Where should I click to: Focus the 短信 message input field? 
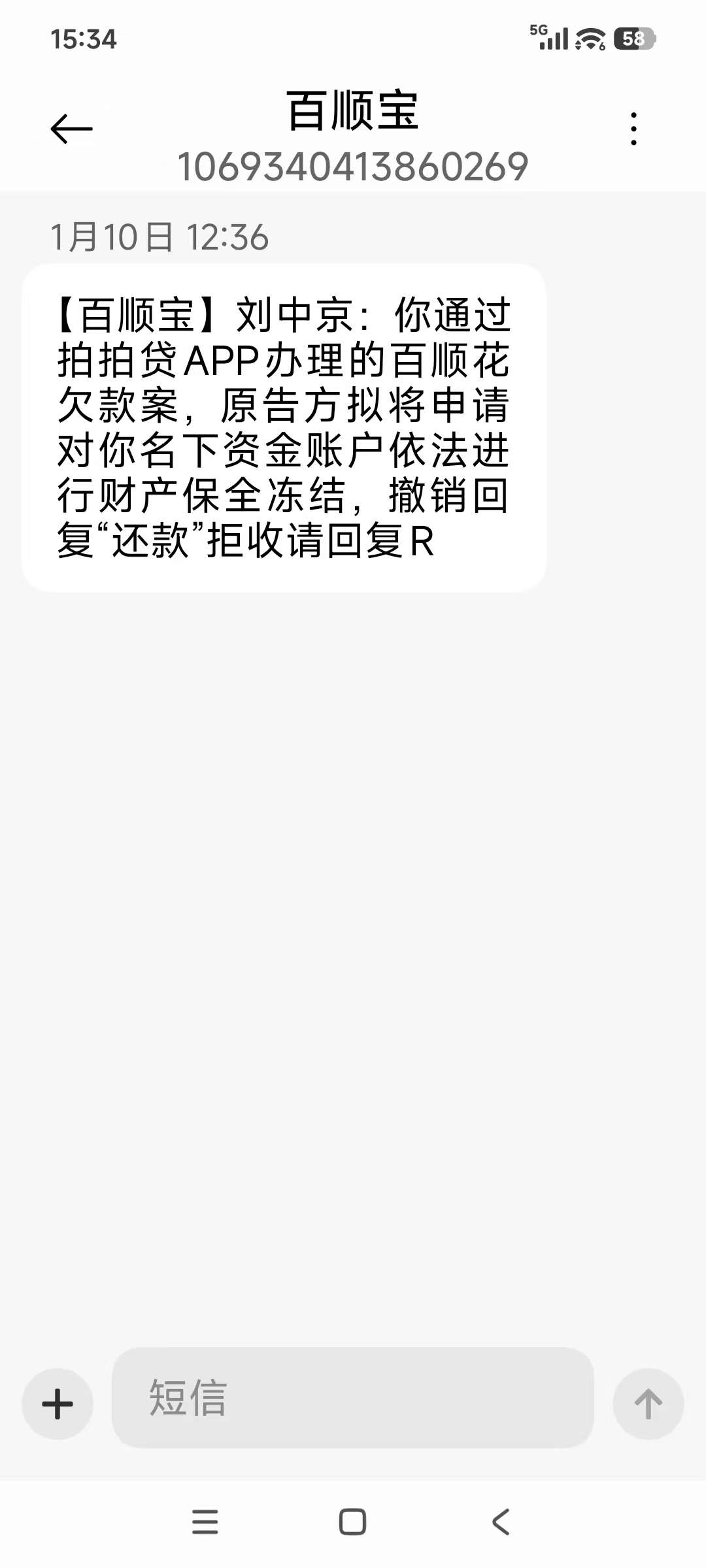click(x=353, y=1397)
